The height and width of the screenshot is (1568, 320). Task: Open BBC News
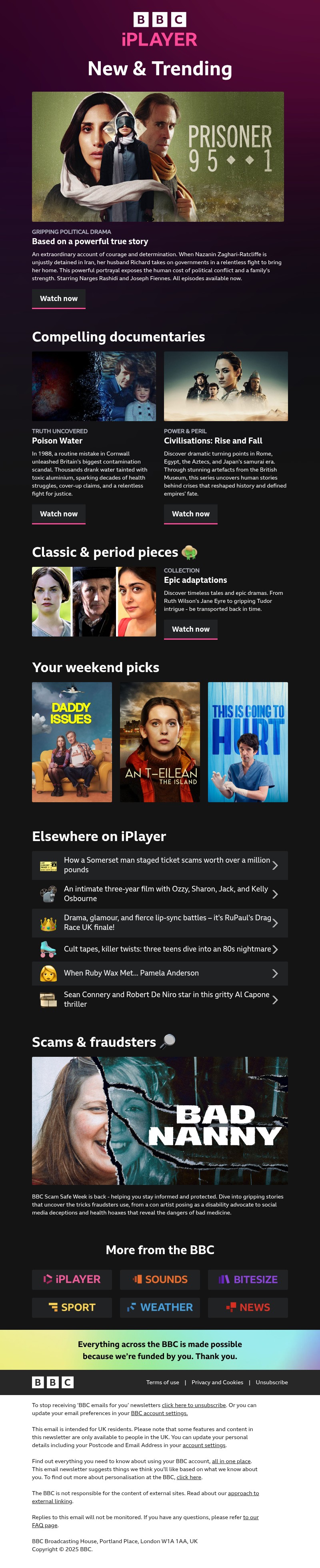[x=248, y=1307]
